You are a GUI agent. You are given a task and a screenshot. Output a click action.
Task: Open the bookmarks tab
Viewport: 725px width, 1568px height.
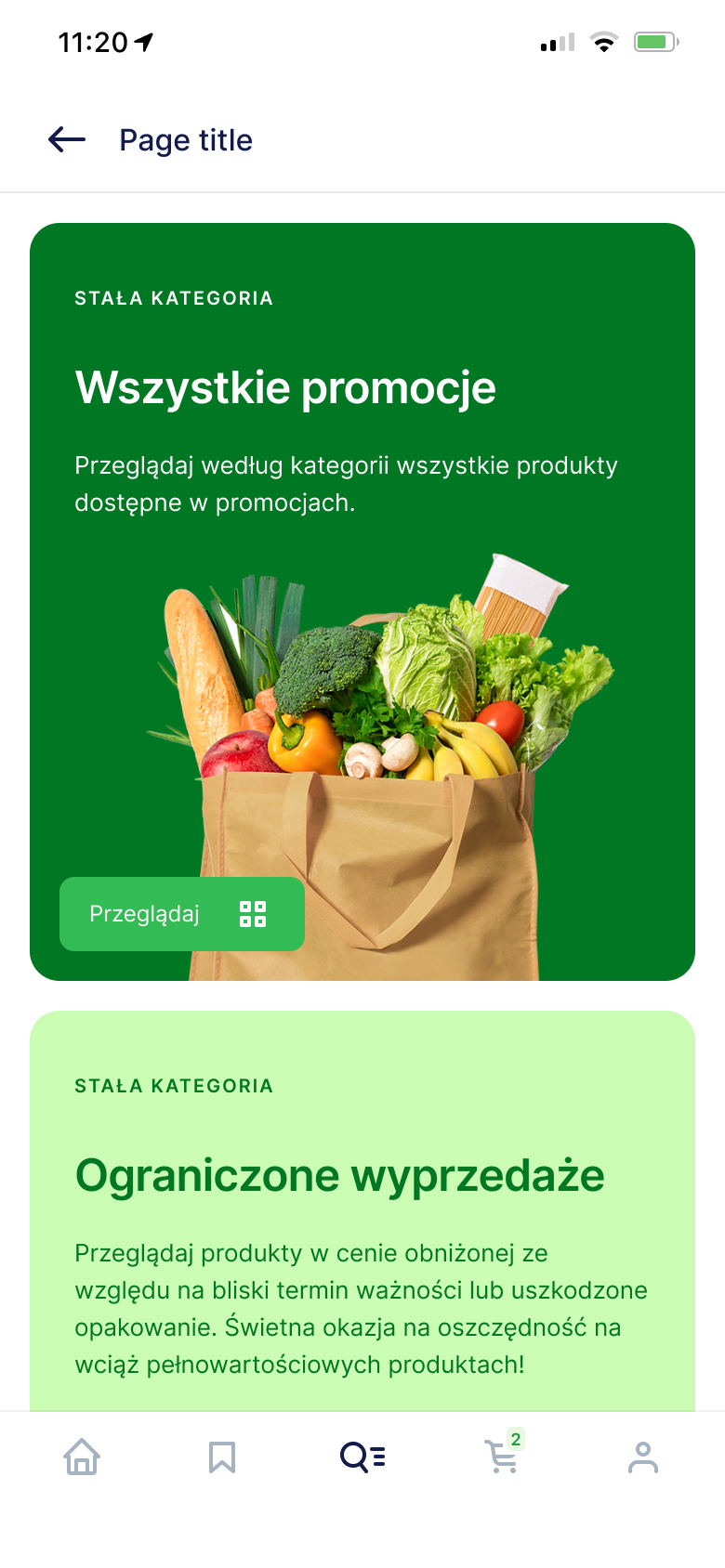(x=222, y=1457)
